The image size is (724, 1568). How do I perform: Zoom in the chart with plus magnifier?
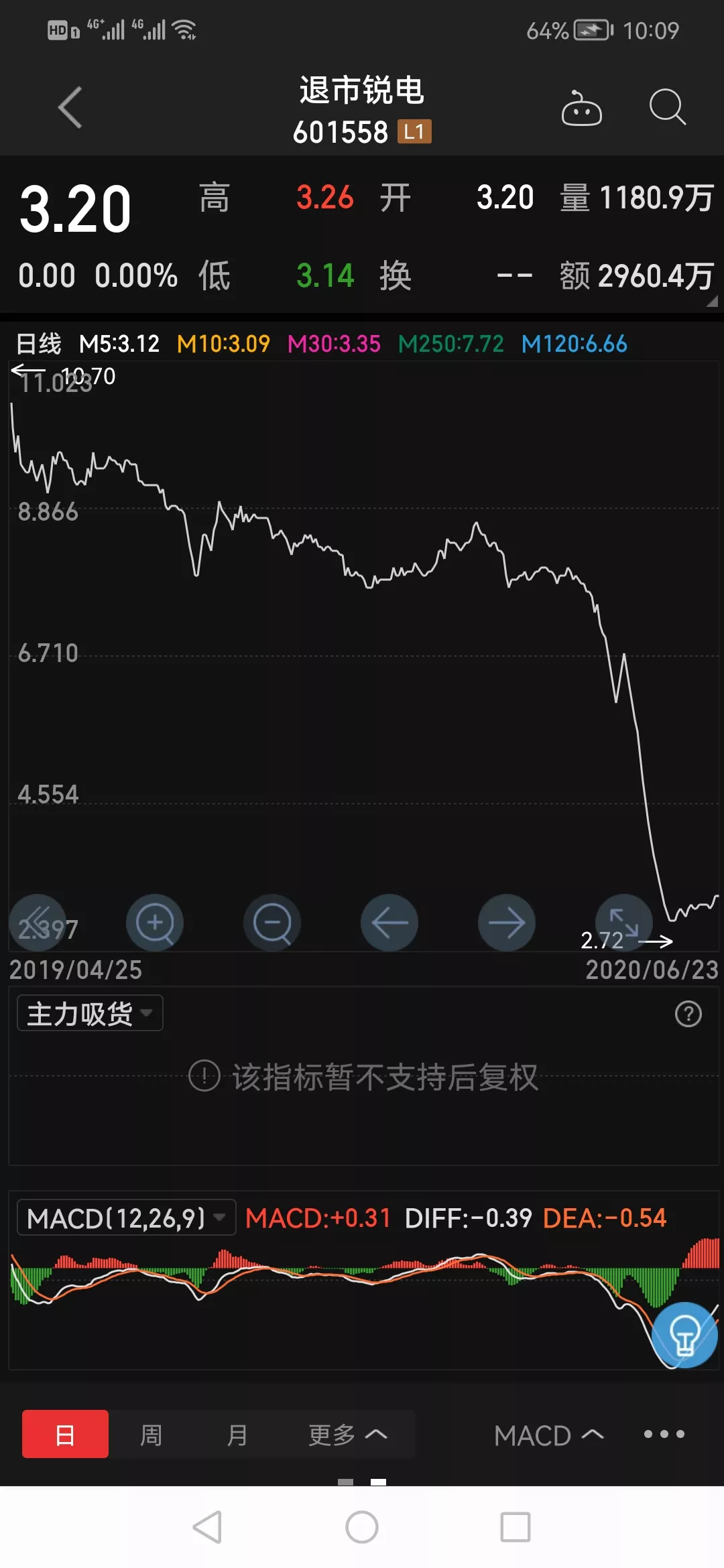155,923
